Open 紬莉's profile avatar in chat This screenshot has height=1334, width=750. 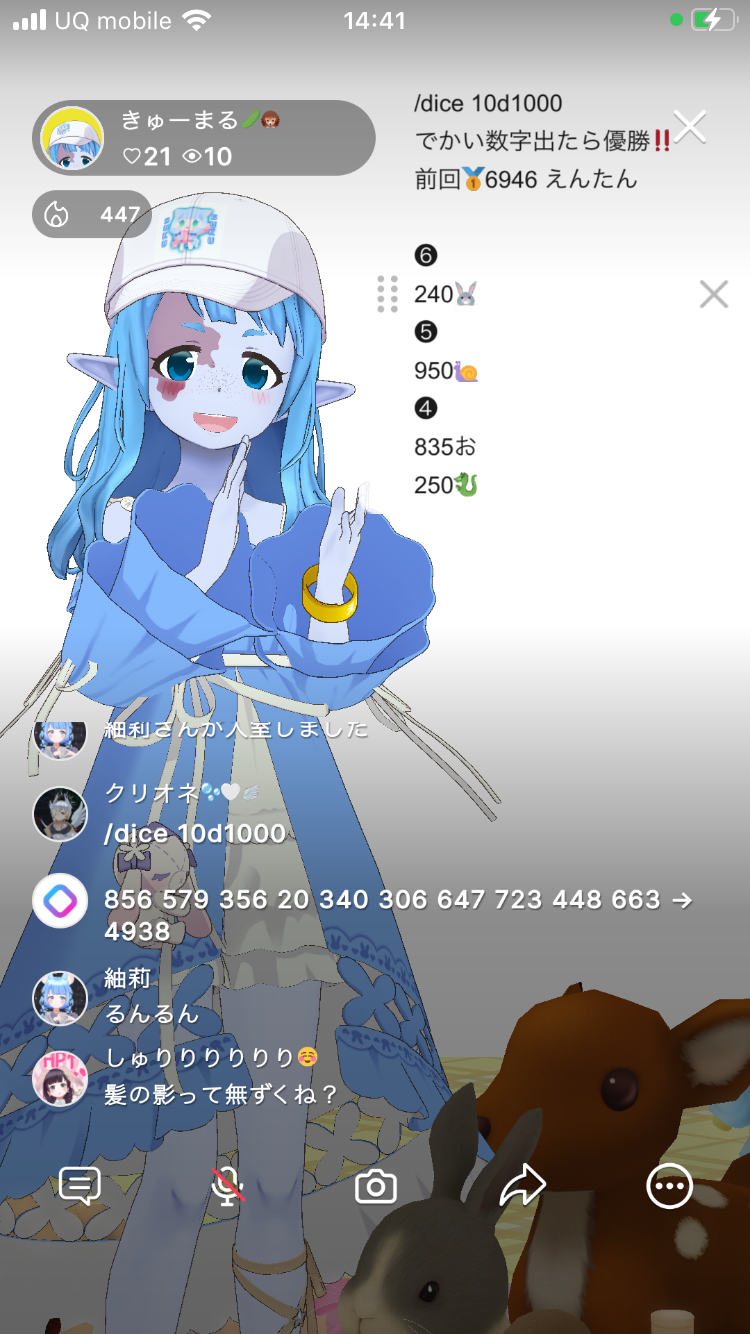(60, 998)
